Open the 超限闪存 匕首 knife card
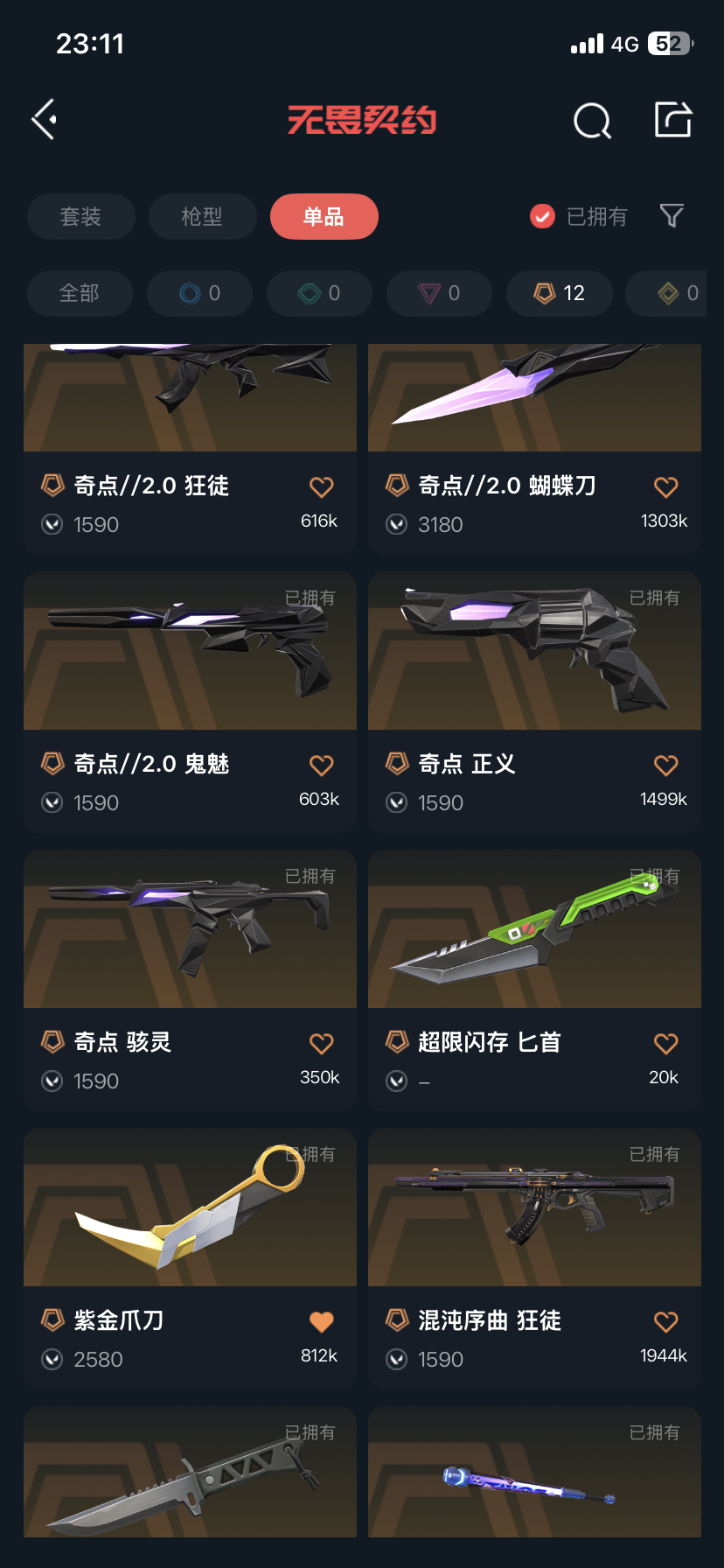The image size is (724, 1568). coord(534,930)
